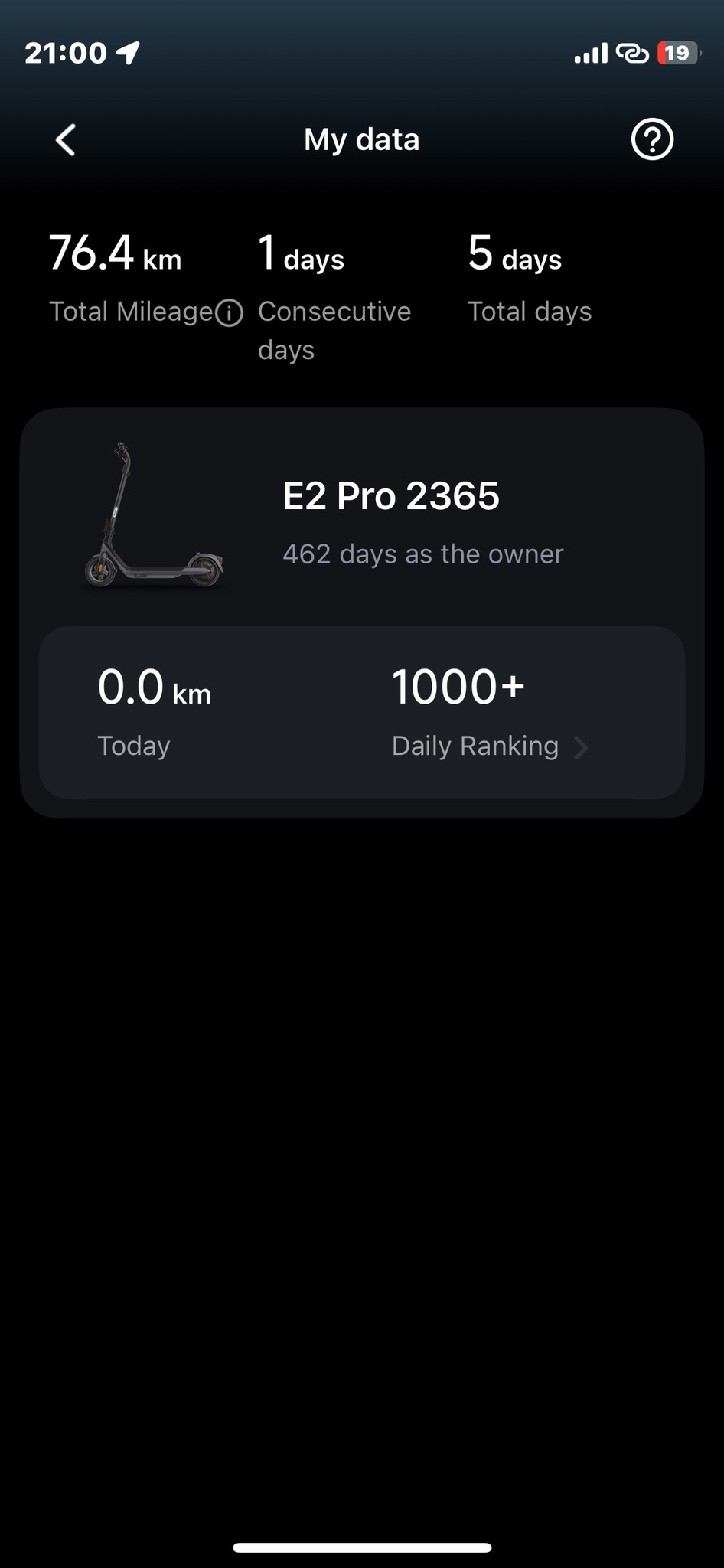Show Total Mileage info tooltip

(x=229, y=312)
